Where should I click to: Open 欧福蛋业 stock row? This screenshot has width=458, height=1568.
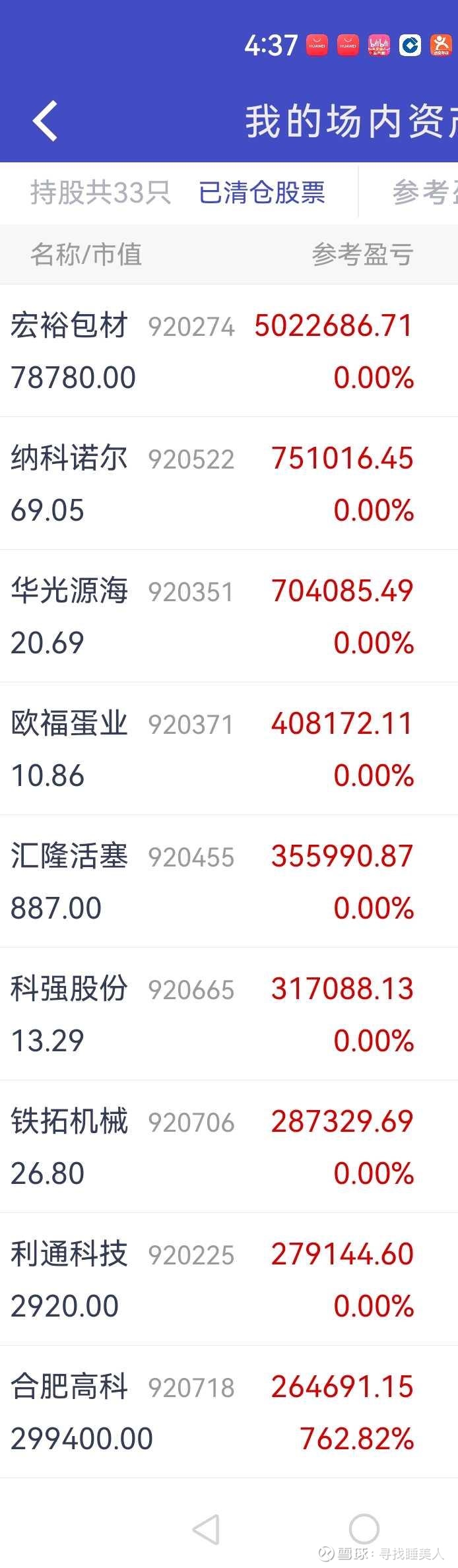211,749
